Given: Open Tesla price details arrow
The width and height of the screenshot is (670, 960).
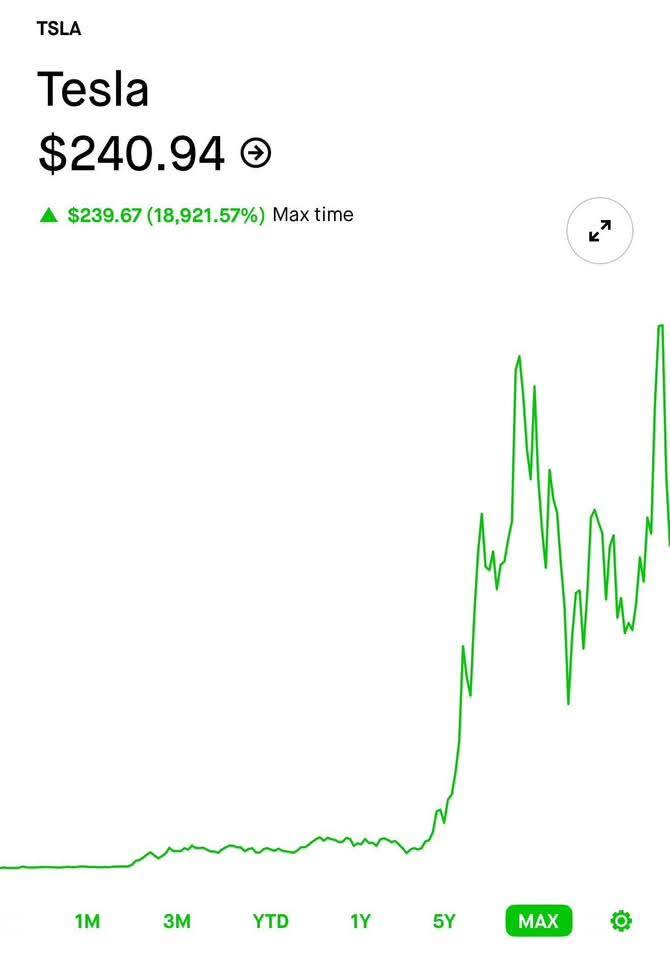Looking at the screenshot, I should [x=256, y=153].
